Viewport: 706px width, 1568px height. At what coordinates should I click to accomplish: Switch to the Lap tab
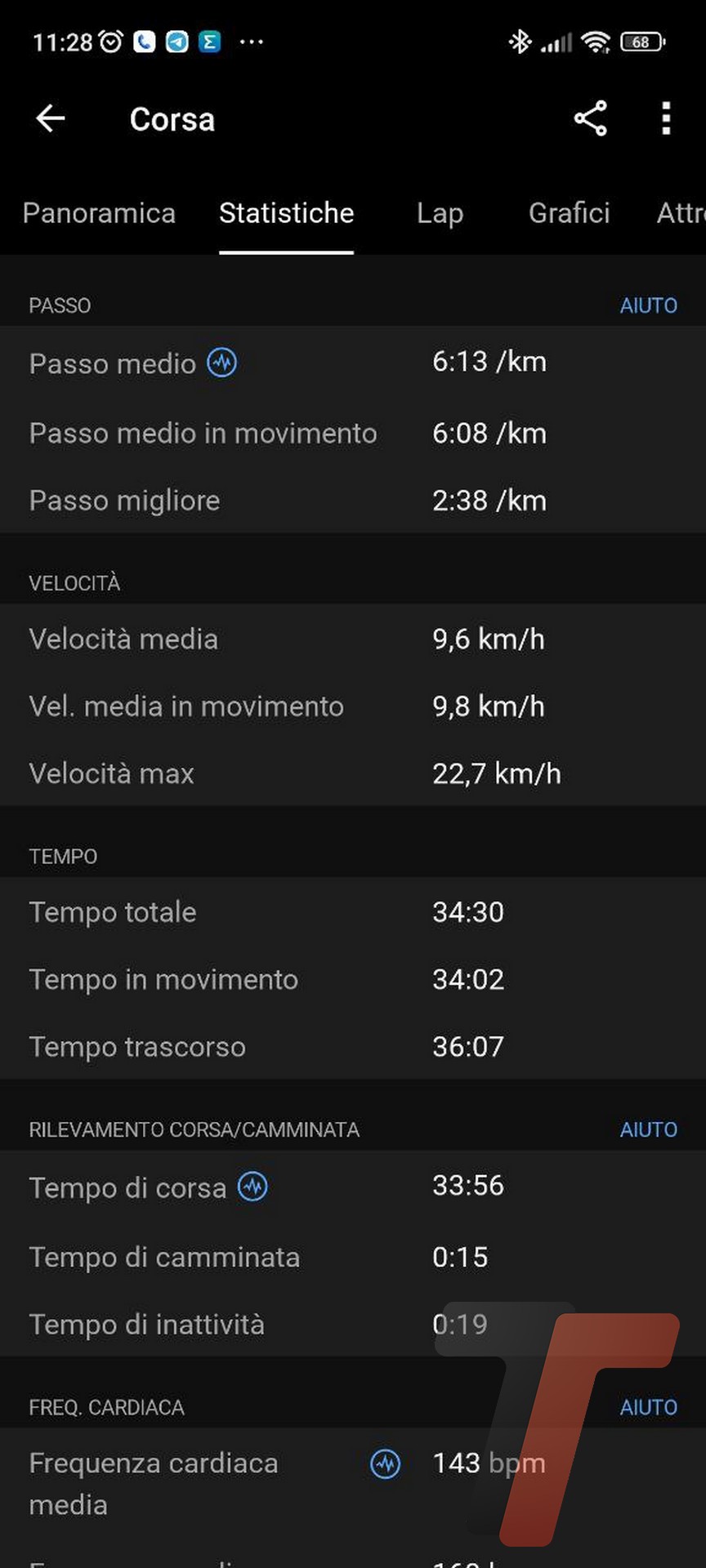point(440,213)
